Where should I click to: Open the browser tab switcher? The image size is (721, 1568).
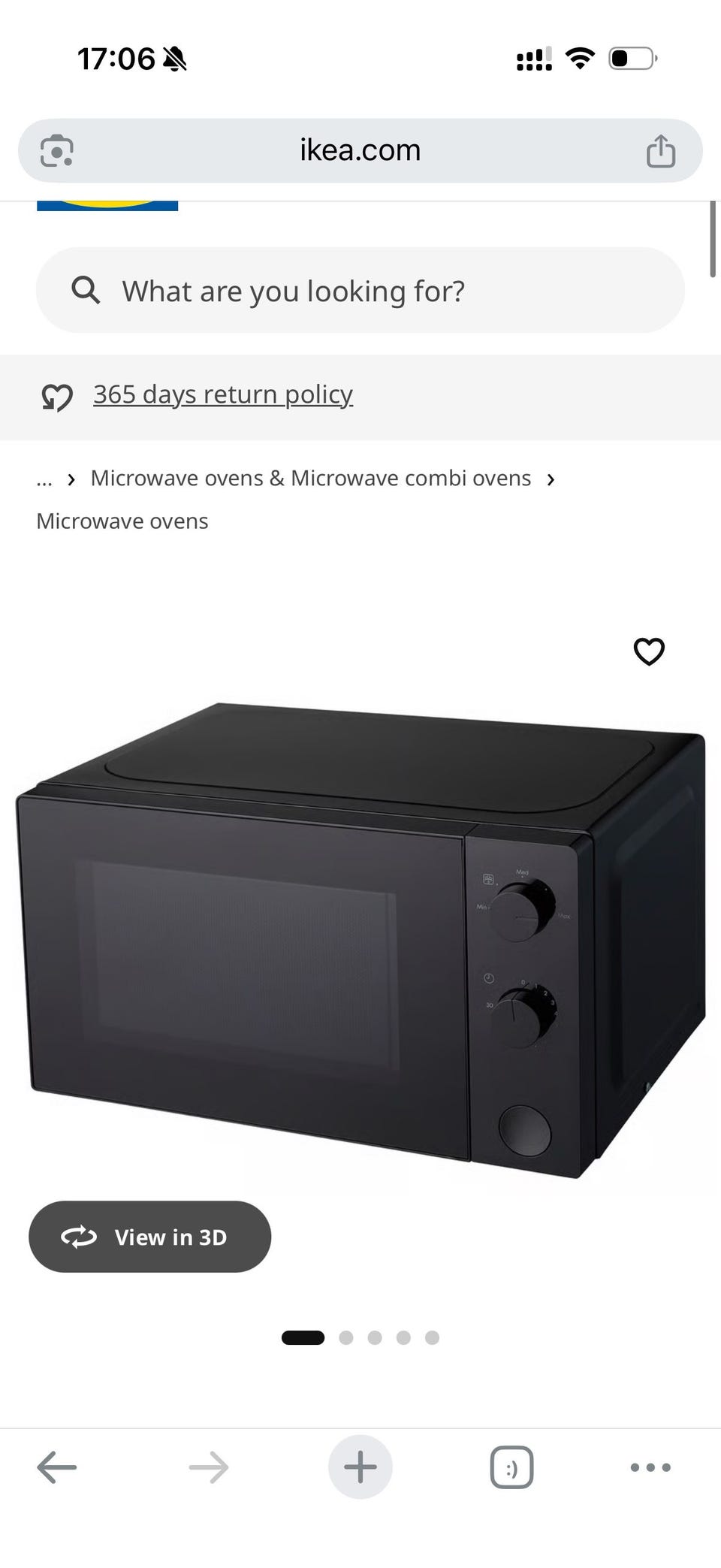coord(512,1467)
